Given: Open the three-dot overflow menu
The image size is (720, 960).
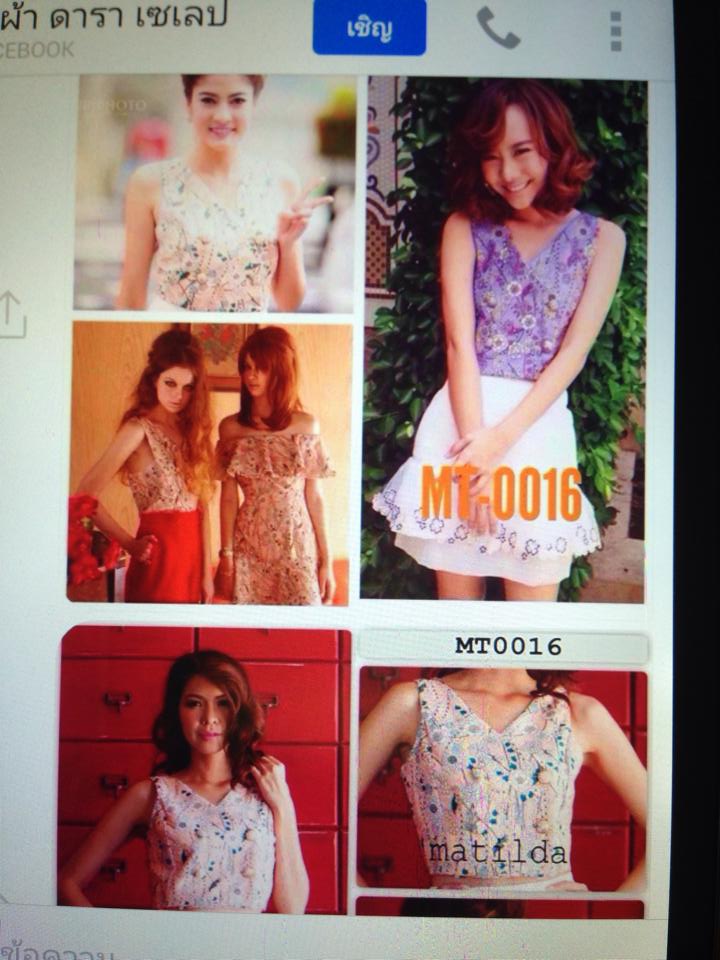Looking at the screenshot, I should (x=616, y=31).
